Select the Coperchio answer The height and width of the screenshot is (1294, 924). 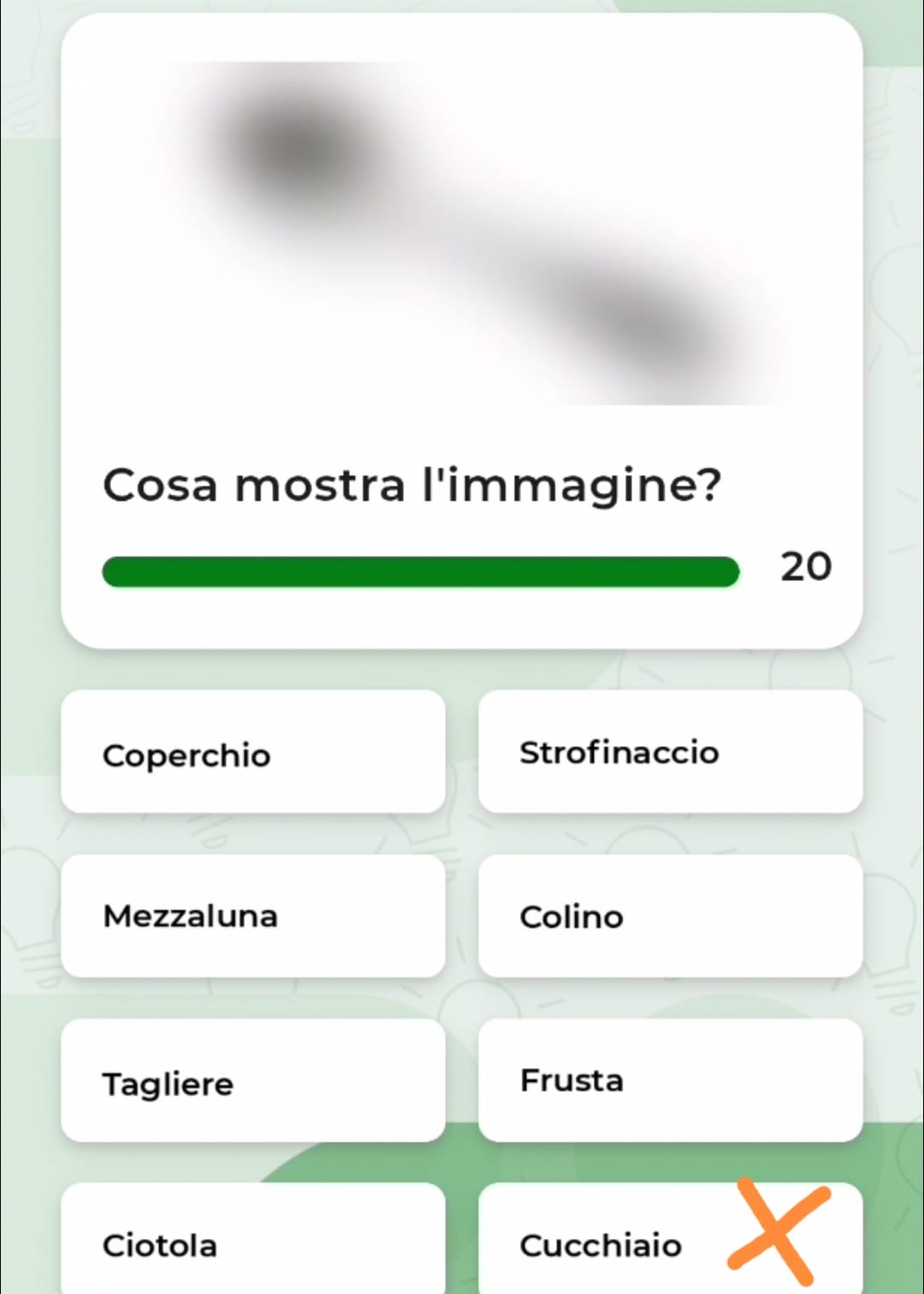253,752
